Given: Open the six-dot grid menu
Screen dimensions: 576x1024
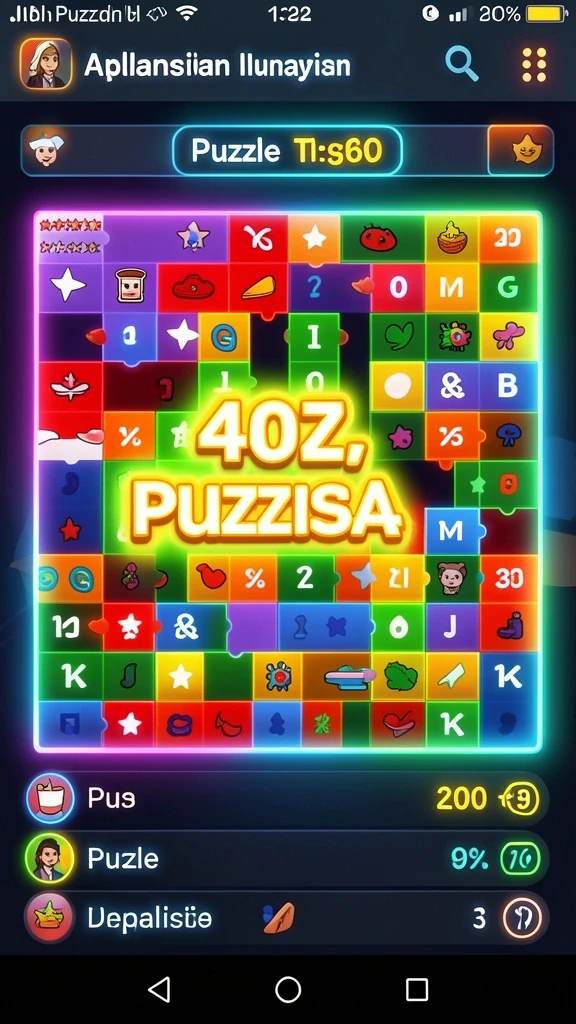Looking at the screenshot, I should click(x=534, y=65).
